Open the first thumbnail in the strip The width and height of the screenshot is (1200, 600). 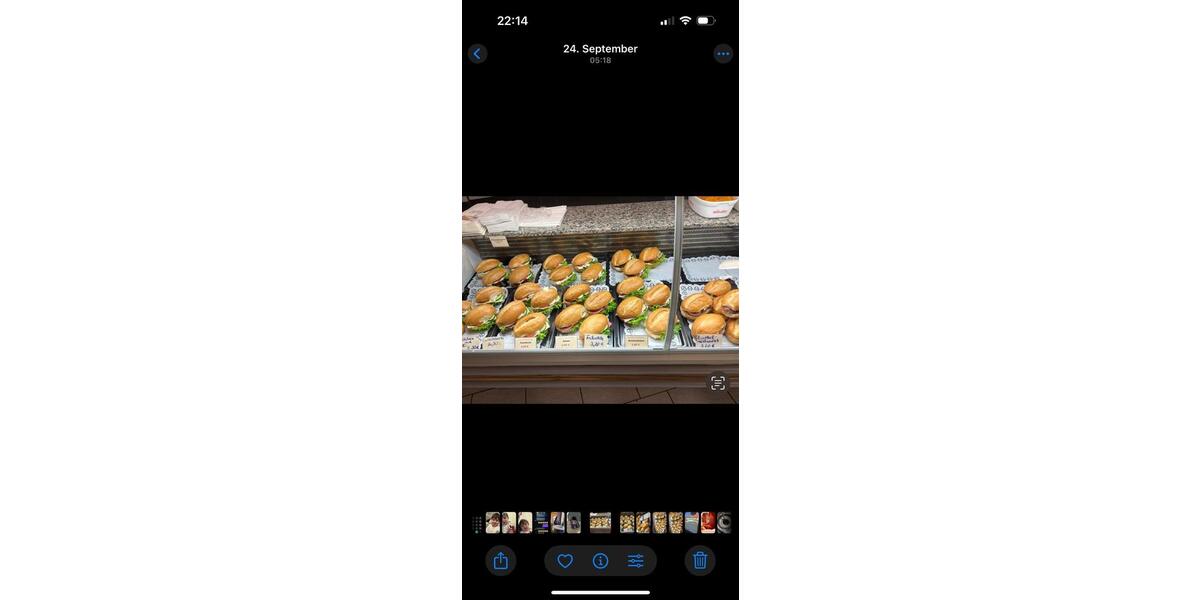[492, 522]
